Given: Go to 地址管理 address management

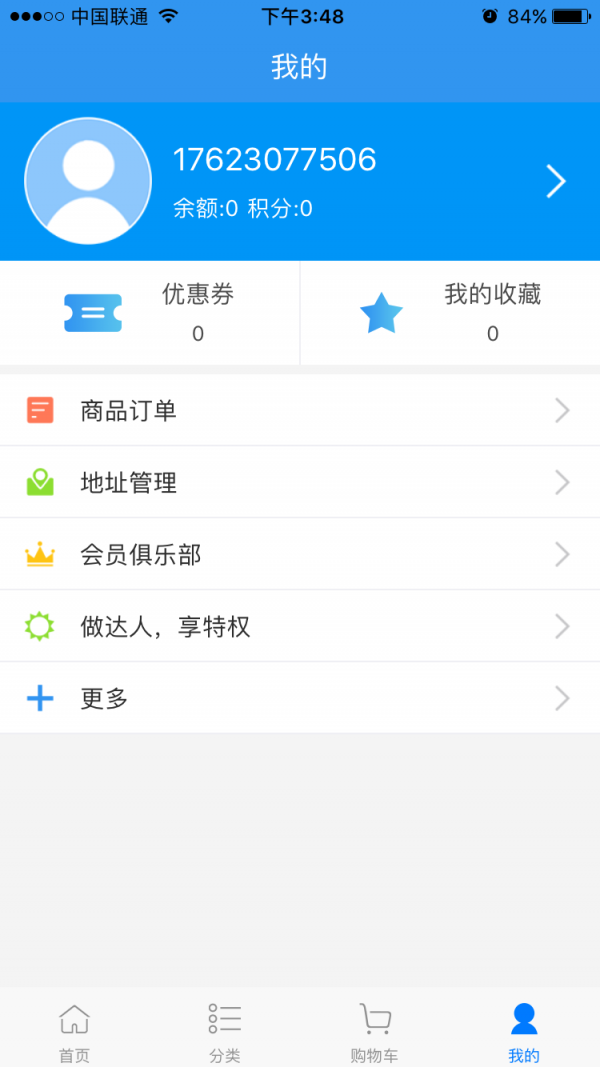Looking at the screenshot, I should [300, 483].
